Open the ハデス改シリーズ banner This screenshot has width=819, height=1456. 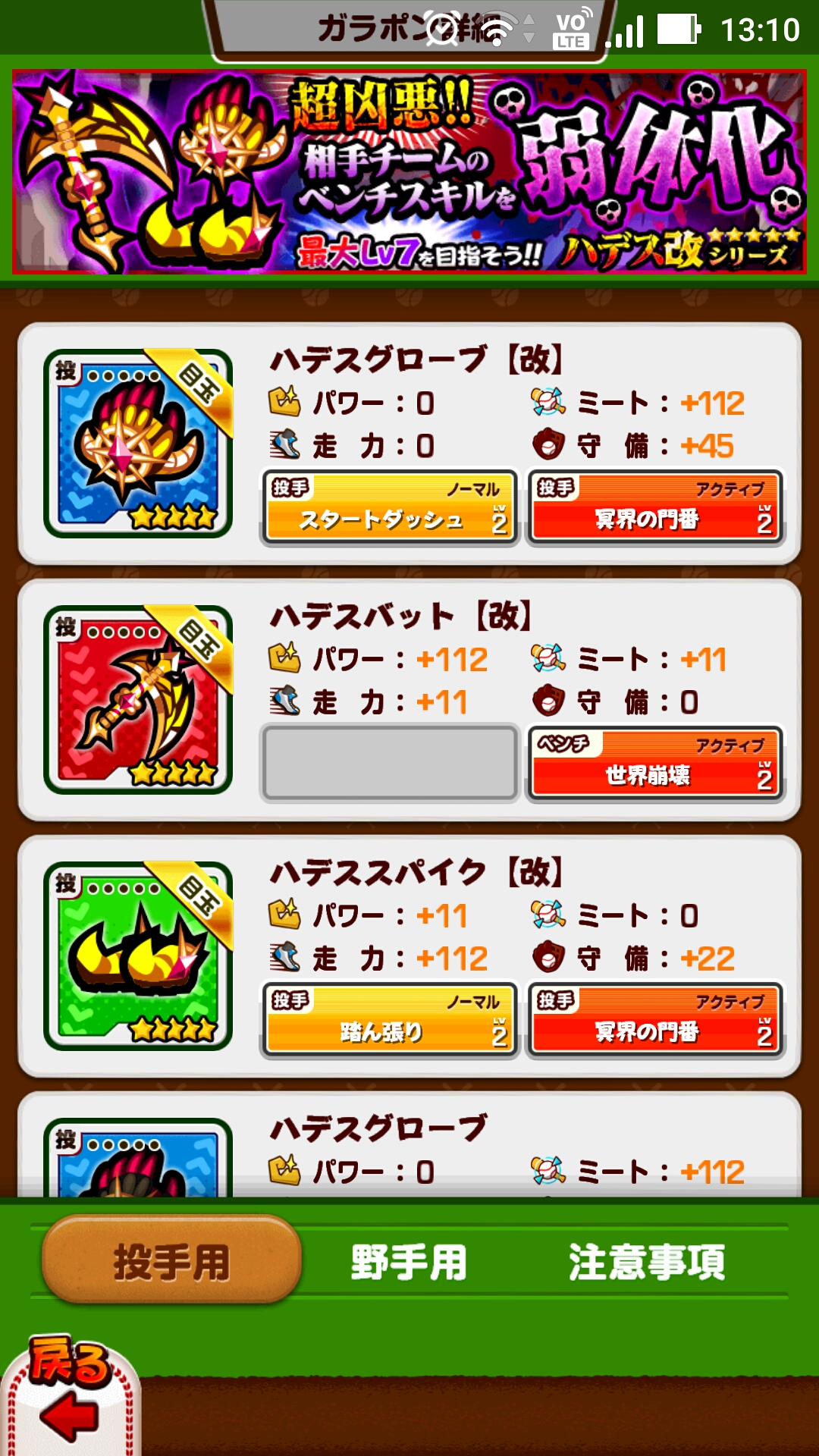pos(409,172)
